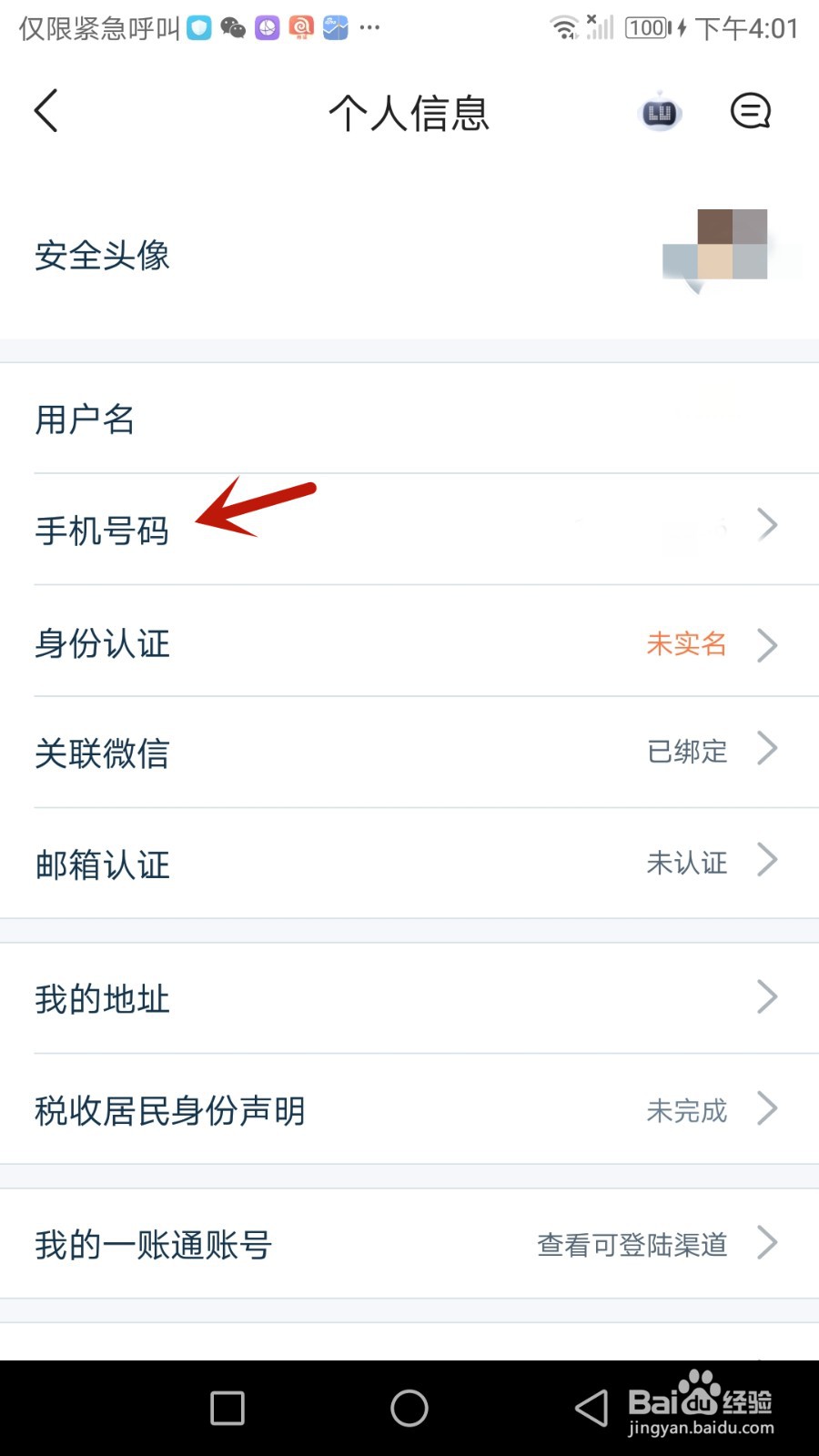Open the battery indicator in status bar
Viewport: 819px width, 1456px height.
(647, 27)
